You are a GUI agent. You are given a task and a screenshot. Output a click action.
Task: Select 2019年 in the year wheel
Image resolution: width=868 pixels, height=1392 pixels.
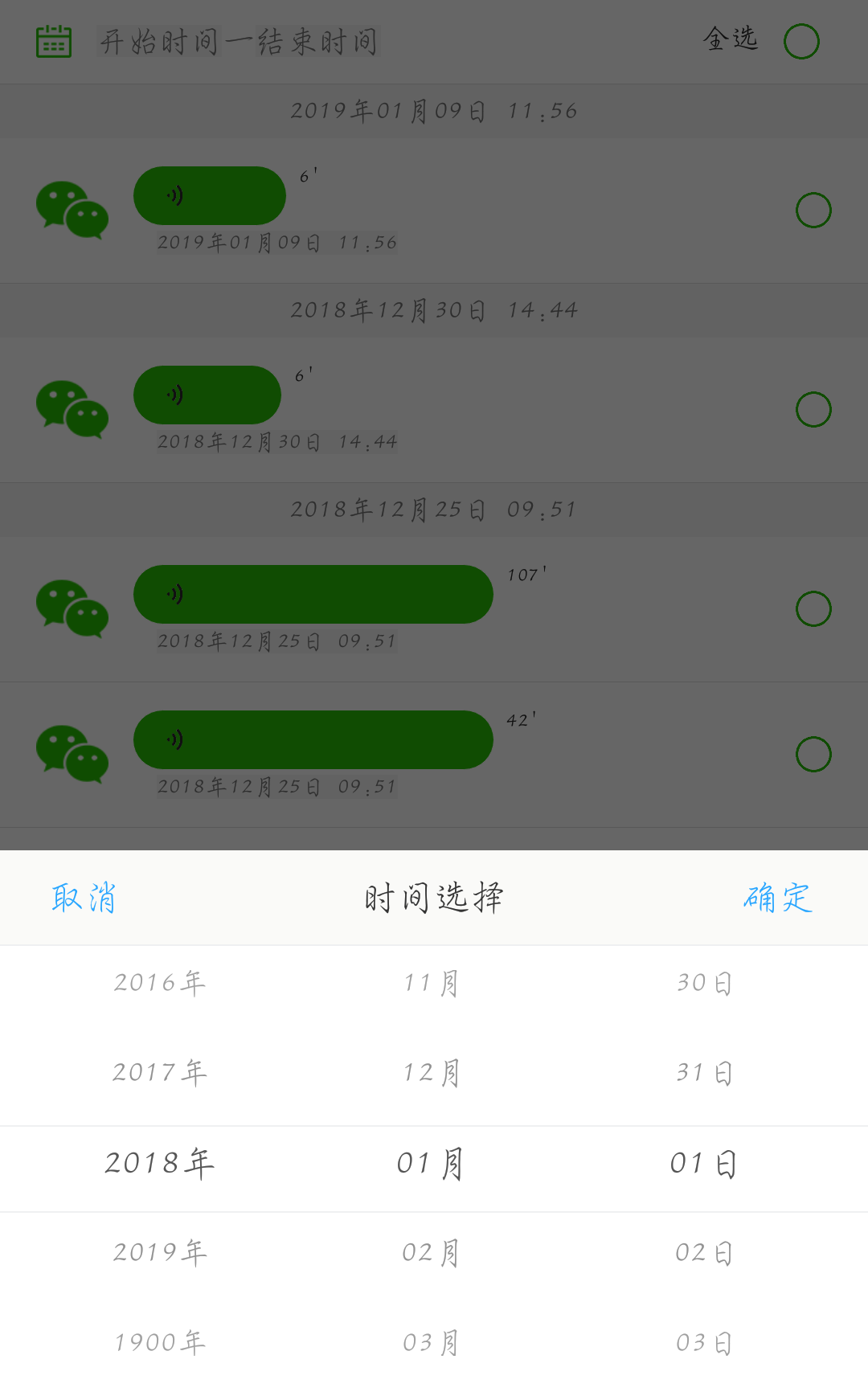pyautogui.click(x=158, y=1251)
